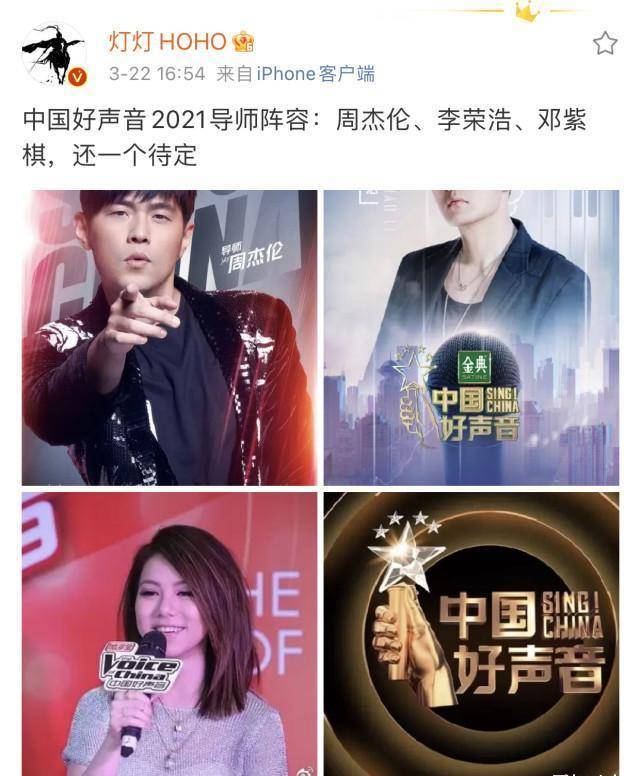Open the username 灯灯 HOHO profile
Screen dimensions: 641x776
pyautogui.click(x=168, y=42)
